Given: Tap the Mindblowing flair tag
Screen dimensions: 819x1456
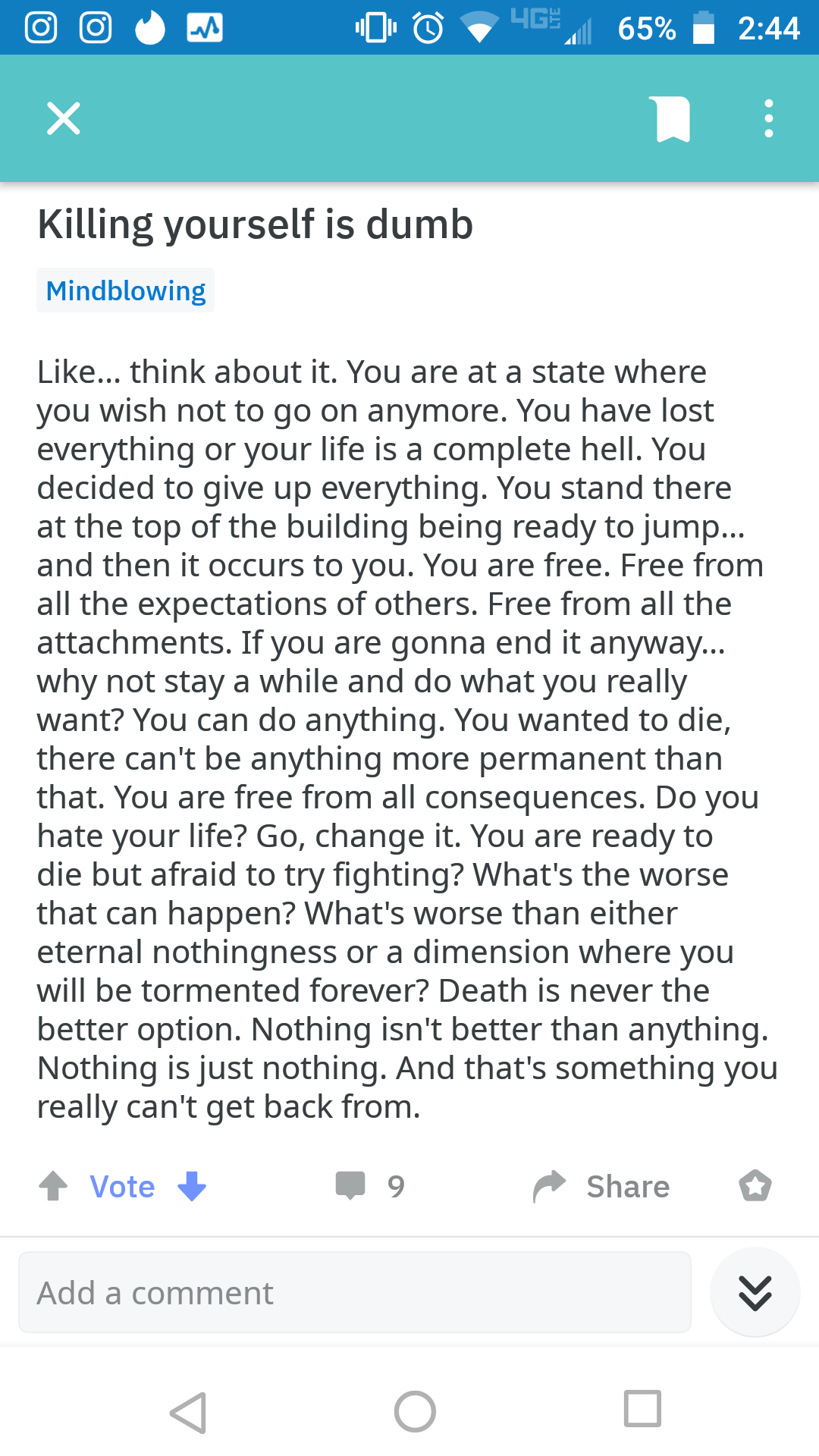Looking at the screenshot, I should pyautogui.click(x=126, y=290).
